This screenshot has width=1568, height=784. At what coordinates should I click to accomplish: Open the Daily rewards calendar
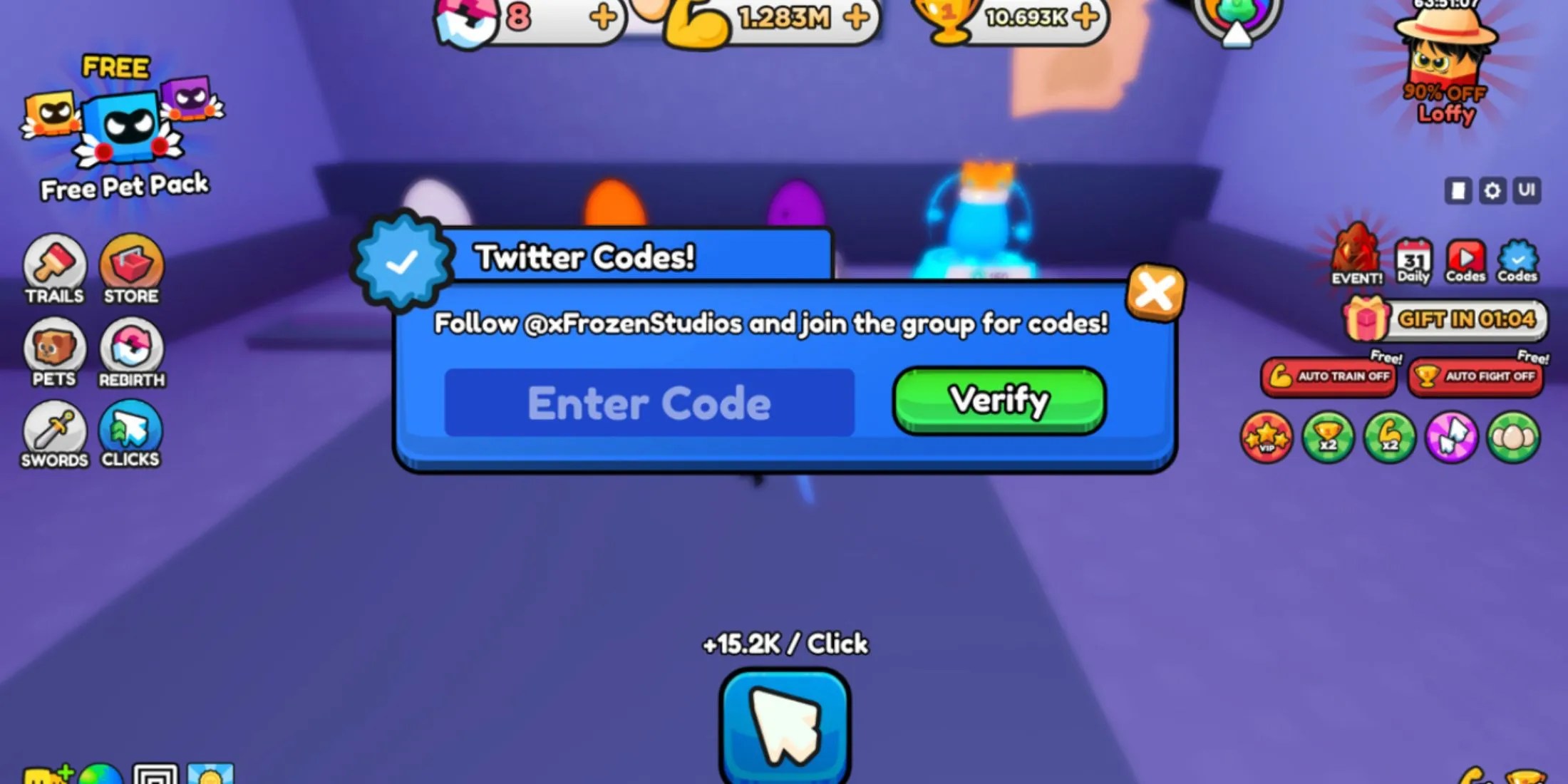click(x=1413, y=262)
